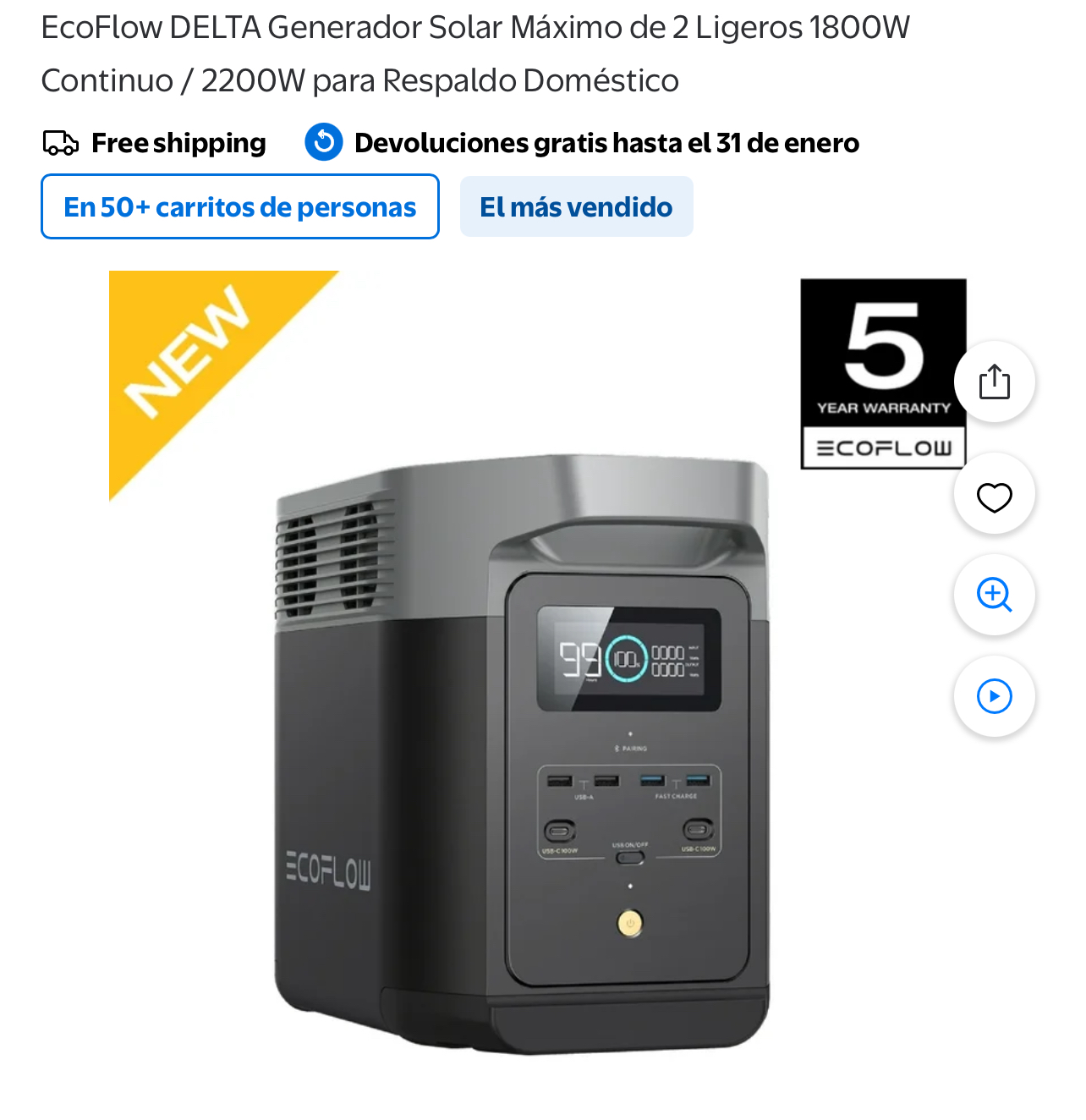Click the free shipping truck icon
Screen dimensions: 1086x1120
coord(60,141)
